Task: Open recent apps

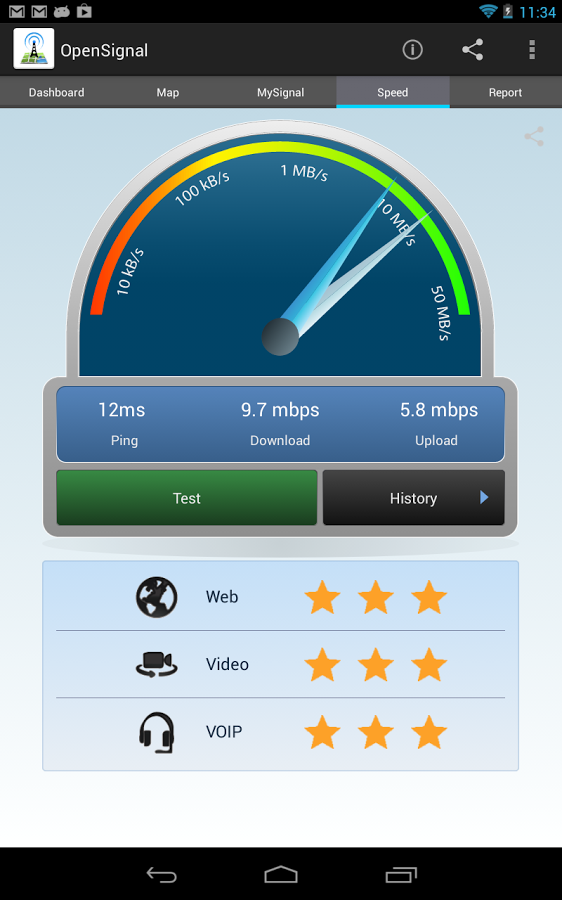Action: pos(401,874)
